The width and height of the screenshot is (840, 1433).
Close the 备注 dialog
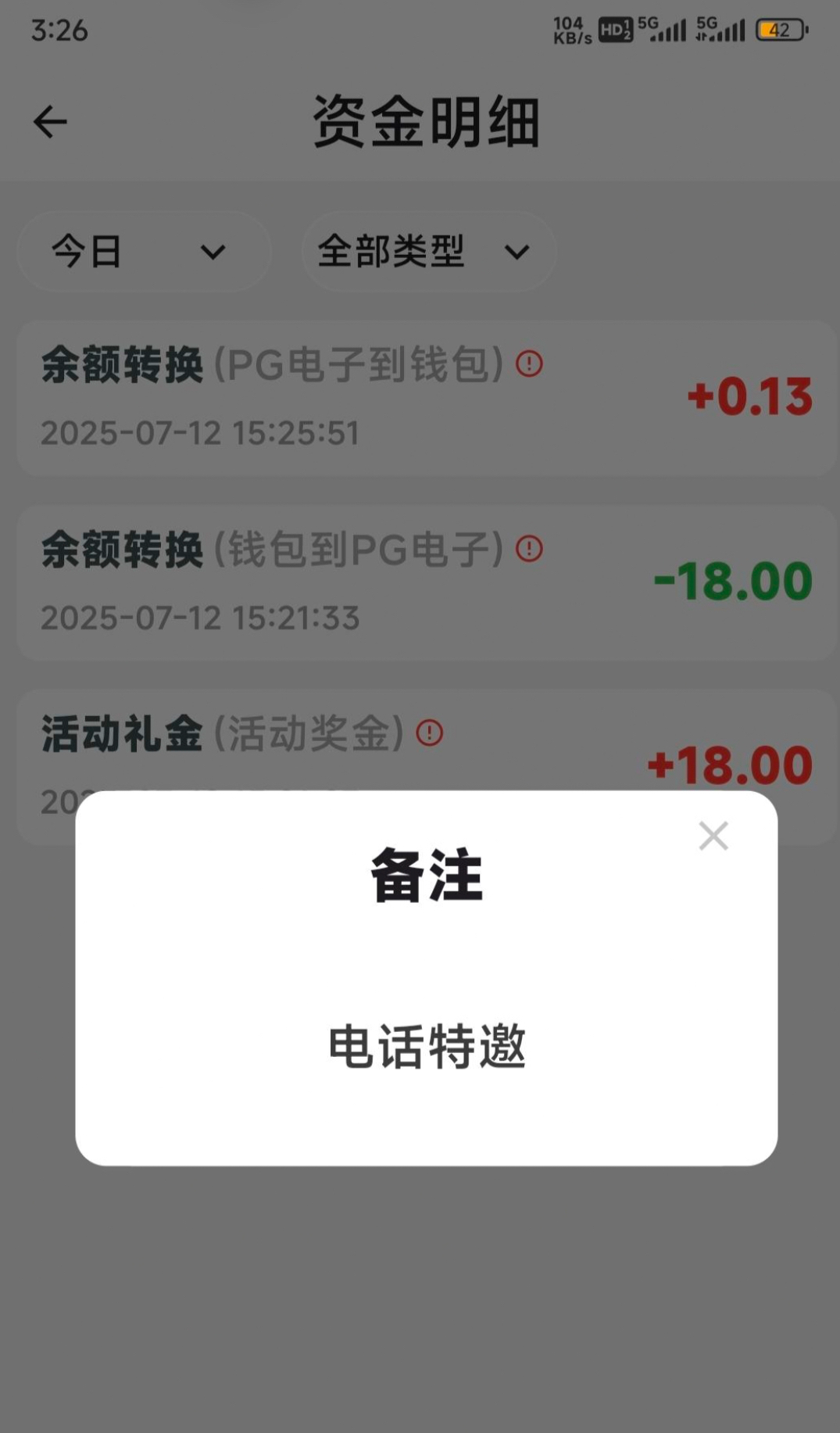tap(713, 836)
